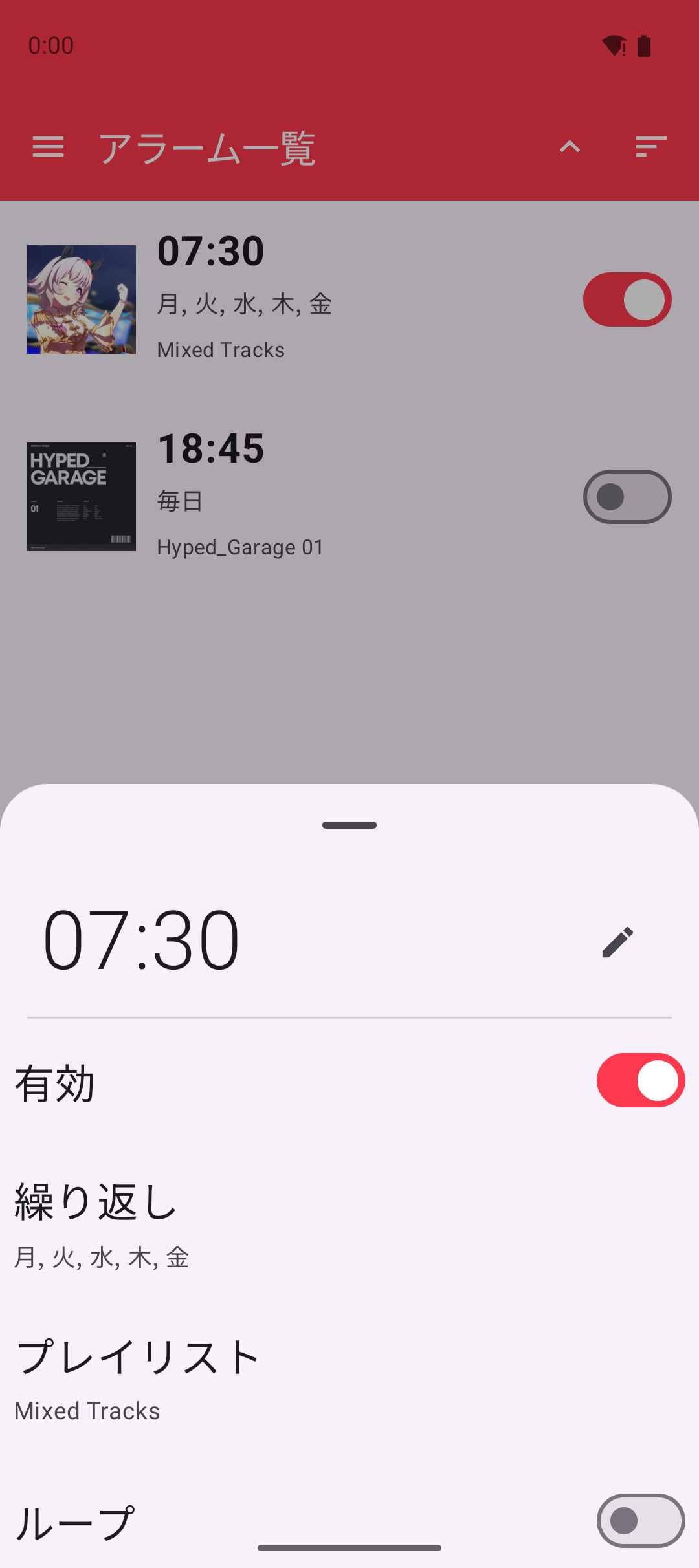Viewport: 699px width, 1568px height.
Task: Open the sort options icon
Action: (650, 147)
